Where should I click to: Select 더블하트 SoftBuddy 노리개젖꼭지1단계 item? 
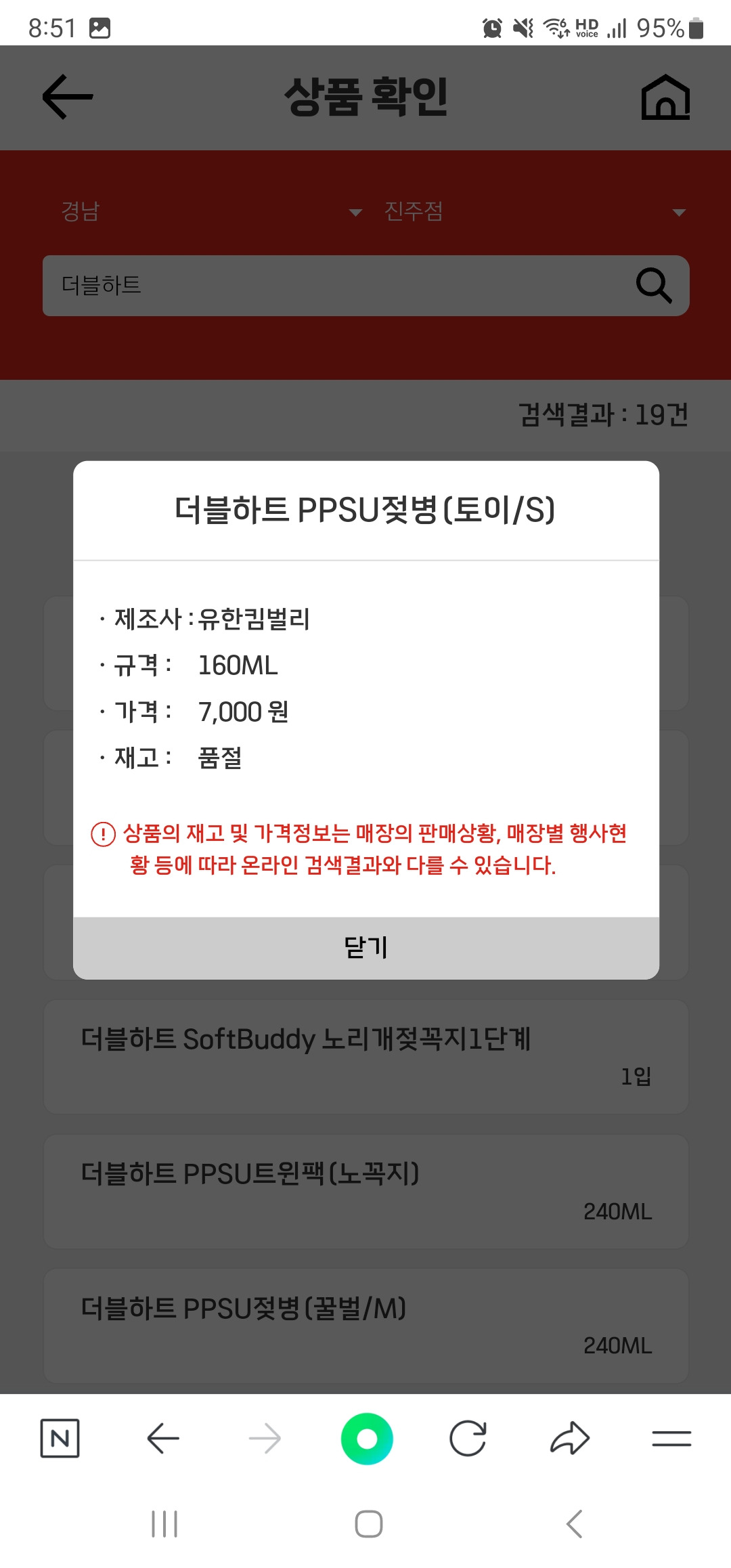[365, 1056]
